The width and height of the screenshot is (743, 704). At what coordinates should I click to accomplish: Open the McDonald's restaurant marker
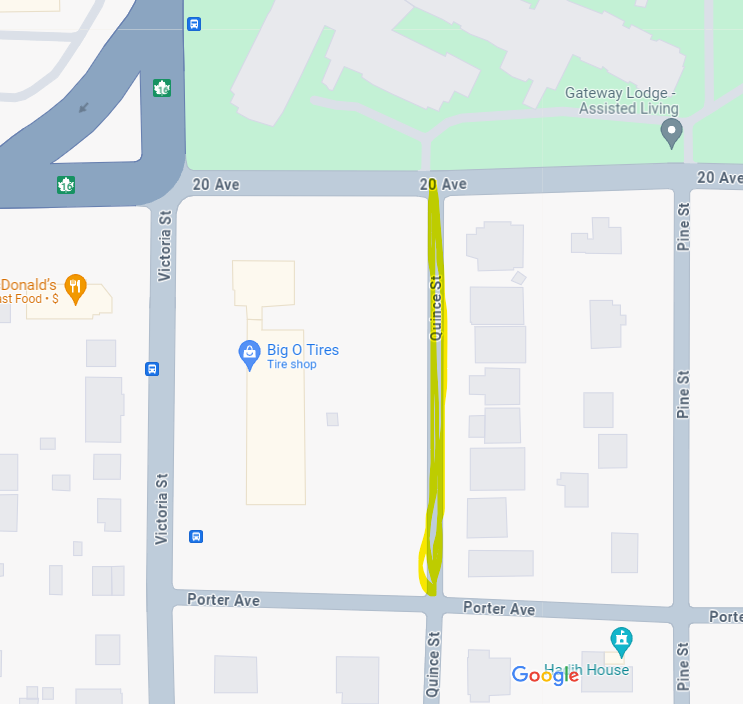(x=74, y=287)
